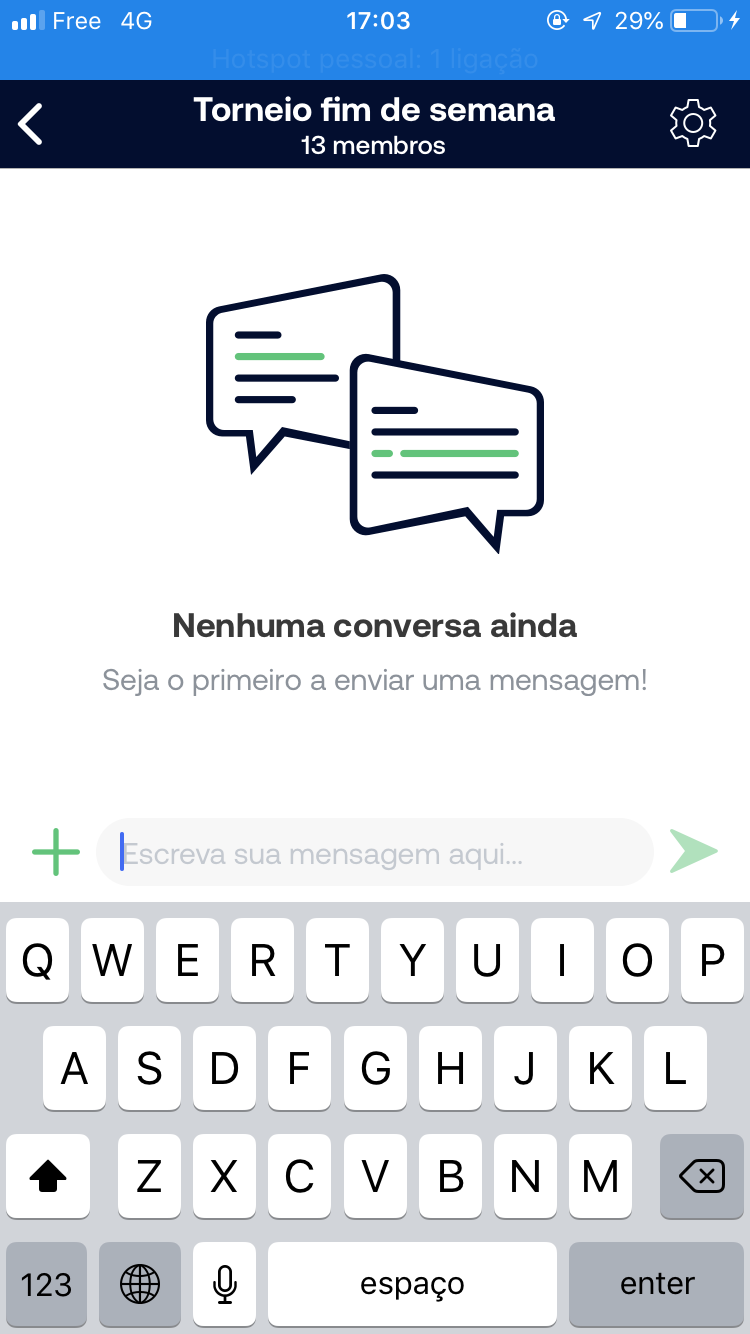
Task: Go back from Torneio fim de semana chat
Action: (x=32, y=125)
